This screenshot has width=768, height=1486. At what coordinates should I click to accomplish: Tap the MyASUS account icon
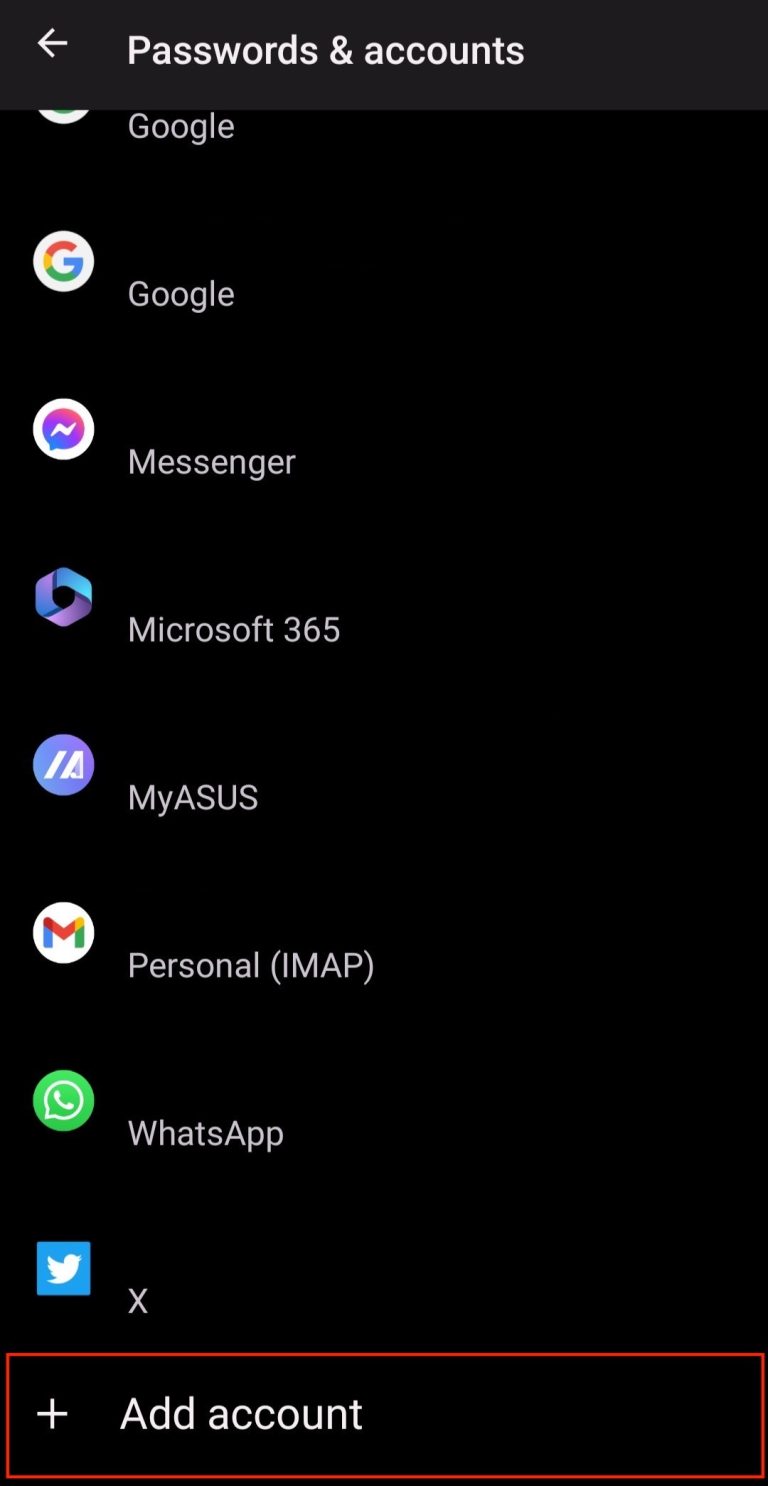click(63, 765)
